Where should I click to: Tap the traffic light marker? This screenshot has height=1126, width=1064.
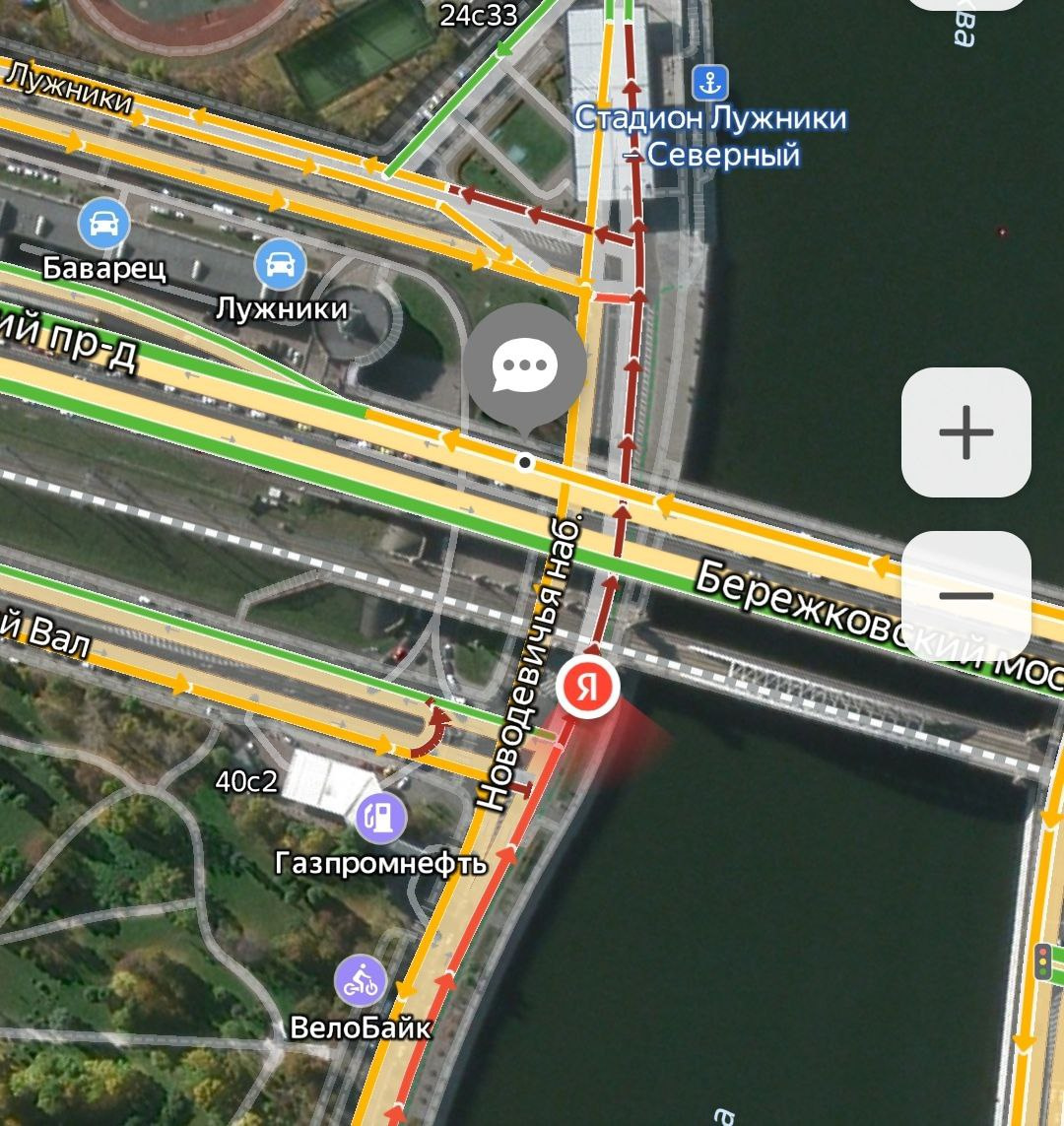1041,960
